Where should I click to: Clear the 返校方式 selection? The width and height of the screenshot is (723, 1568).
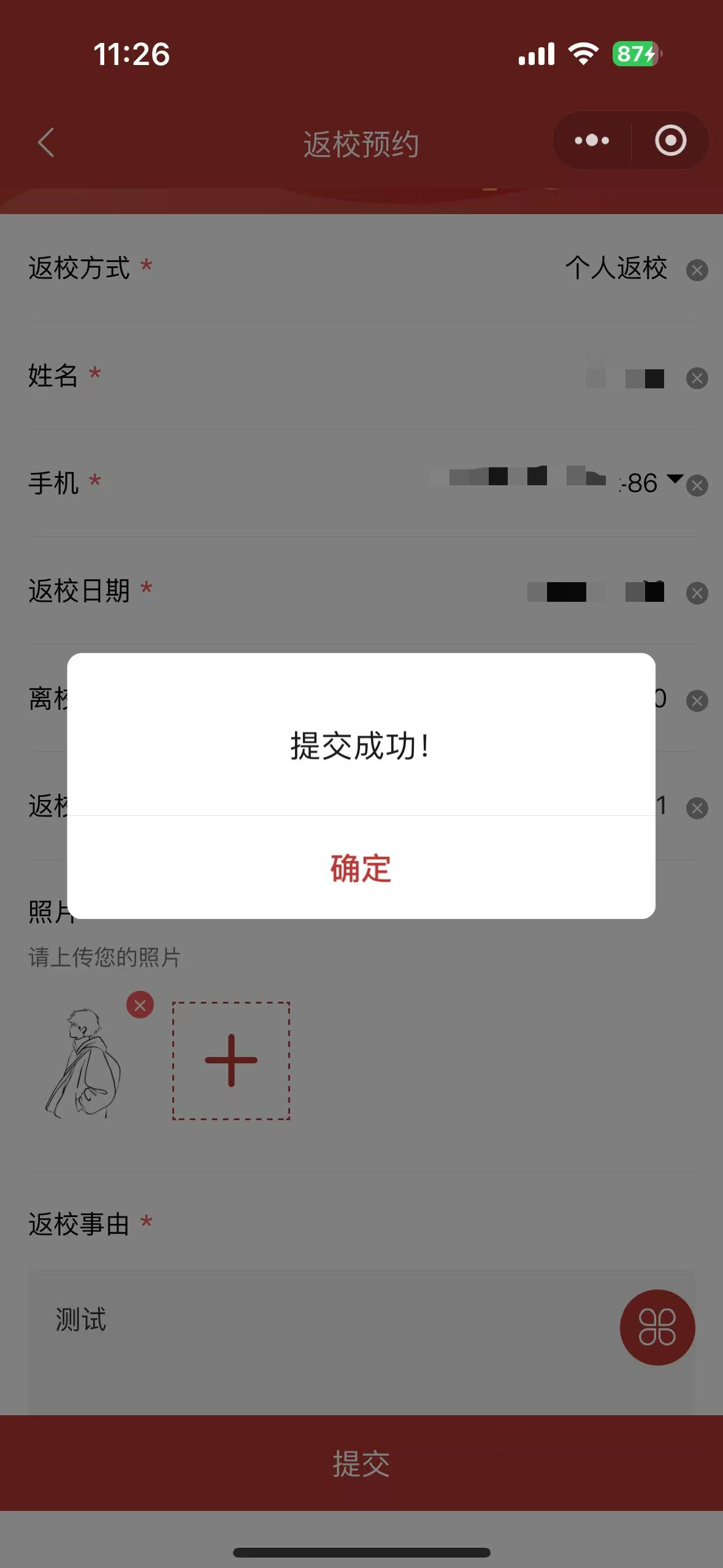[697, 270]
